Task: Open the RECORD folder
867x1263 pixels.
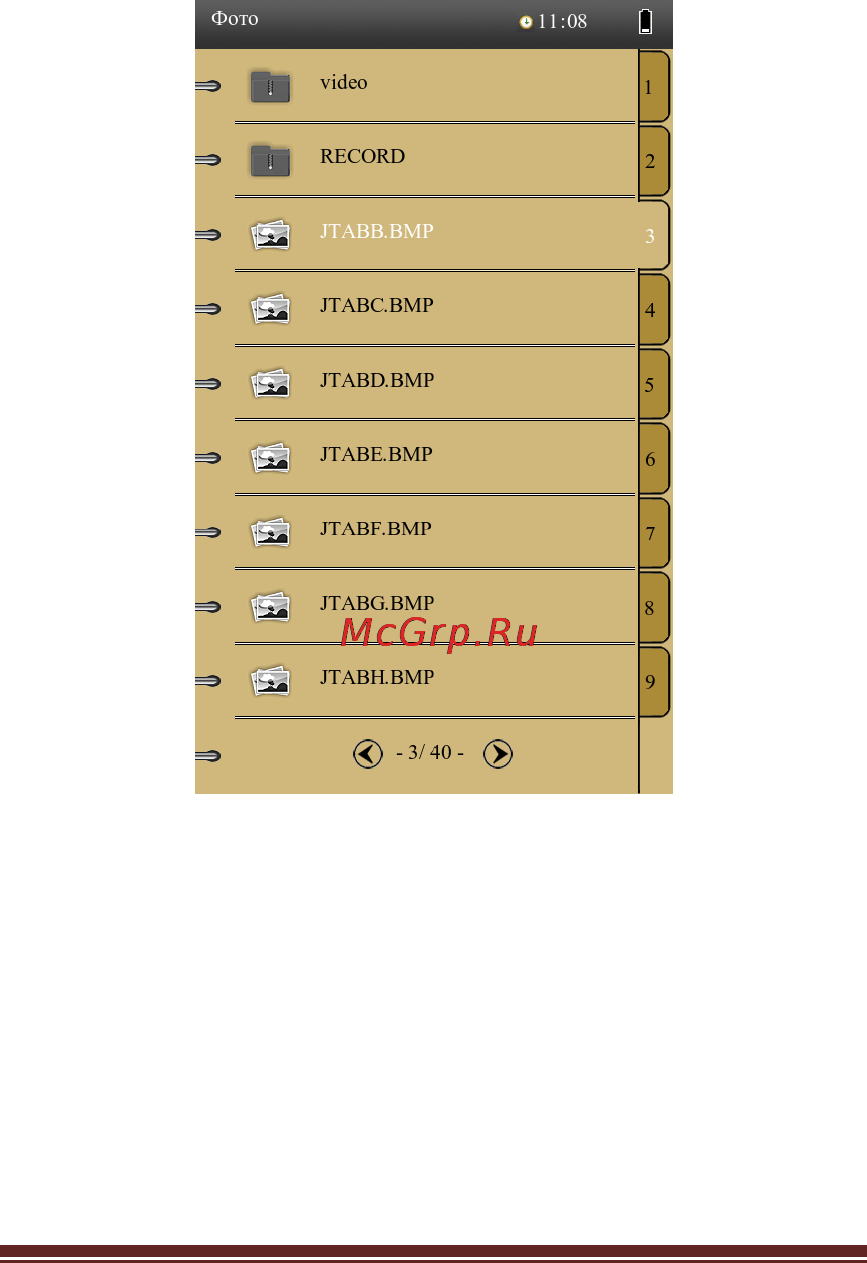Action: [x=362, y=157]
